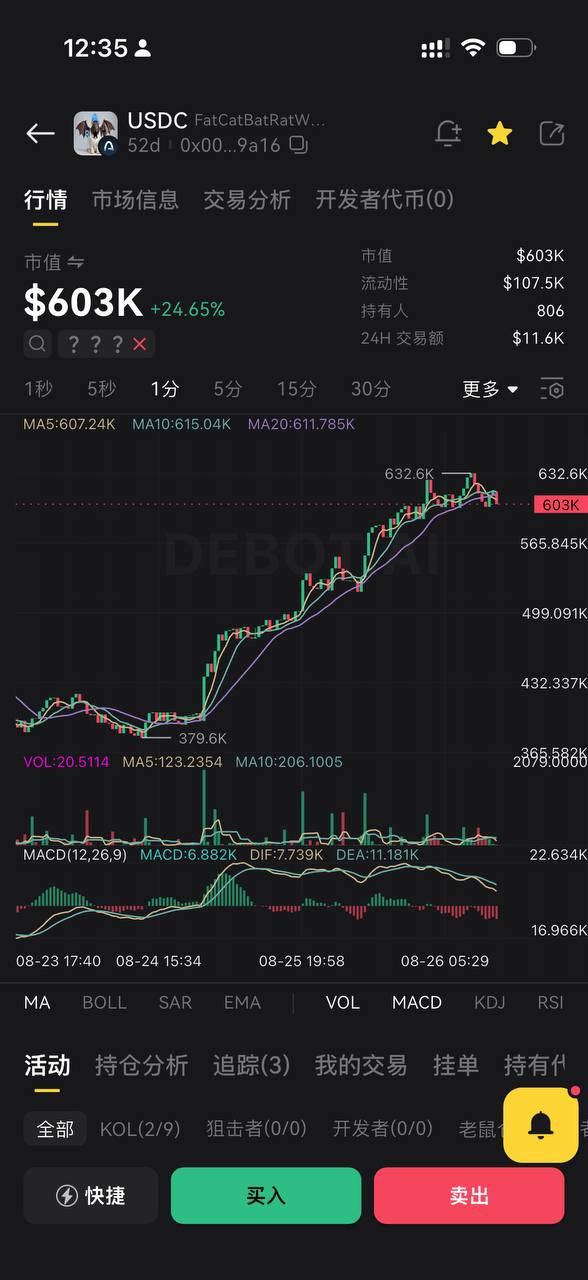The width and height of the screenshot is (588, 1280).
Task: Open the 交易分析 tab
Action: coord(247,200)
